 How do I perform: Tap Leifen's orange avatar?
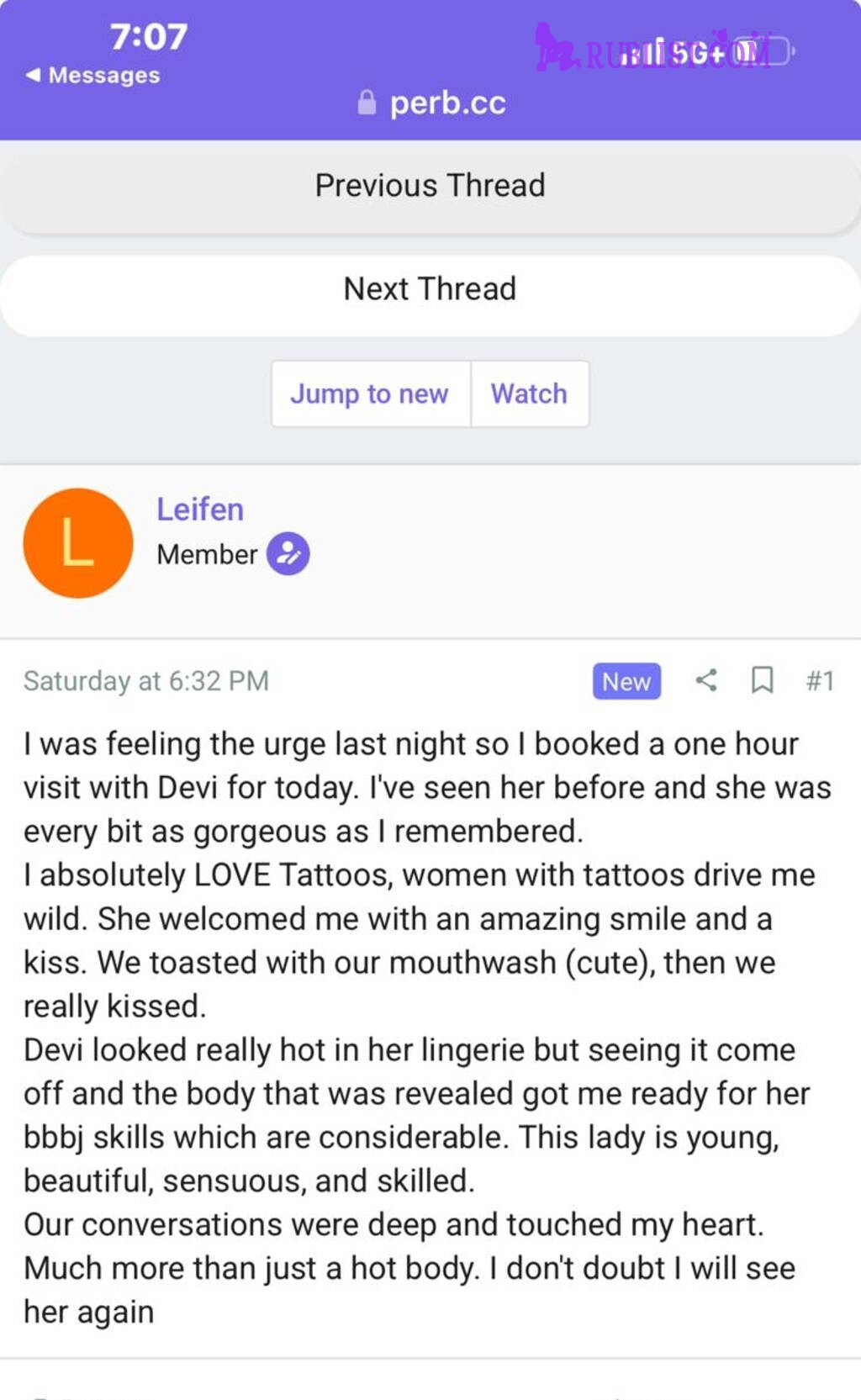pyautogui.click(x=77, y=543)
